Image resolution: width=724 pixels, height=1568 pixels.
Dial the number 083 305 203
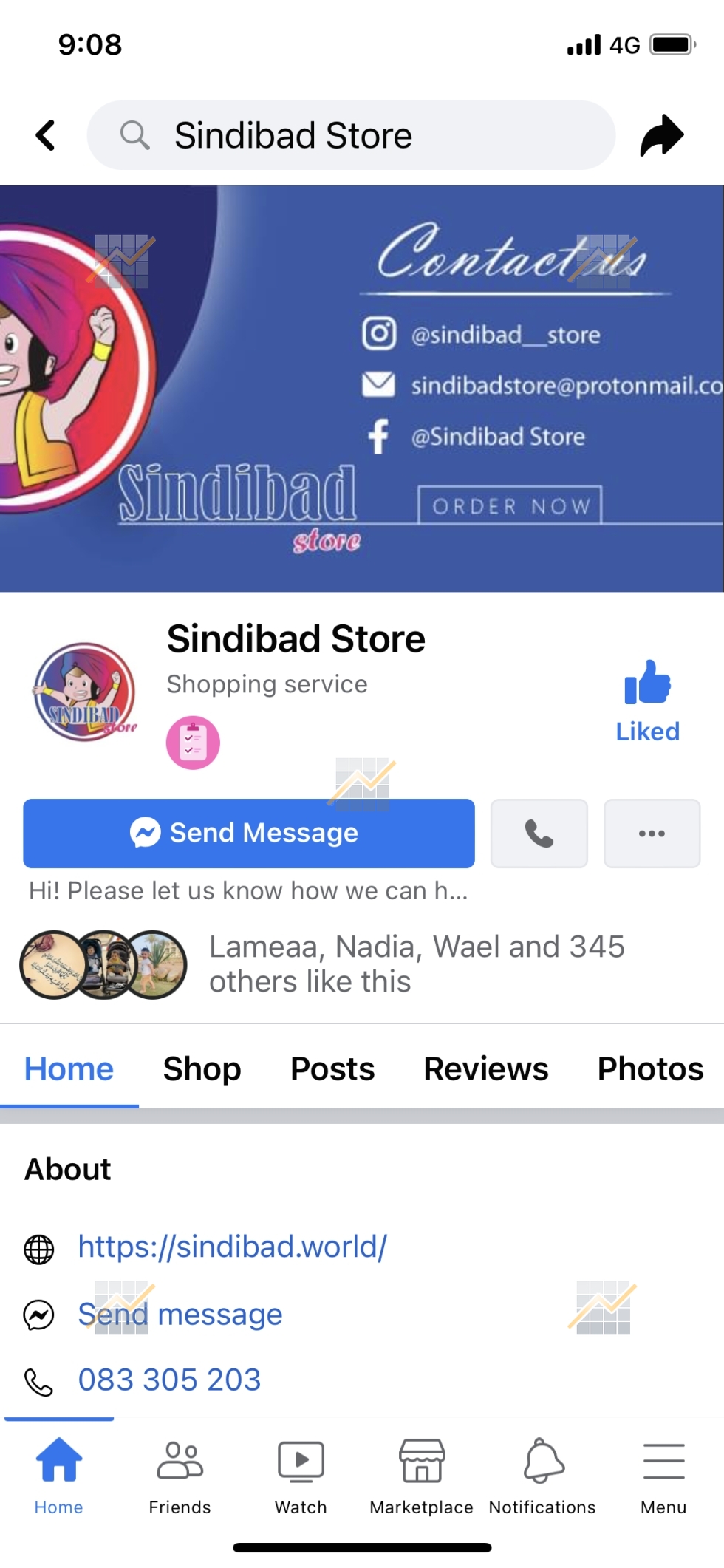pyautogui.click(x=170, y=1380)
